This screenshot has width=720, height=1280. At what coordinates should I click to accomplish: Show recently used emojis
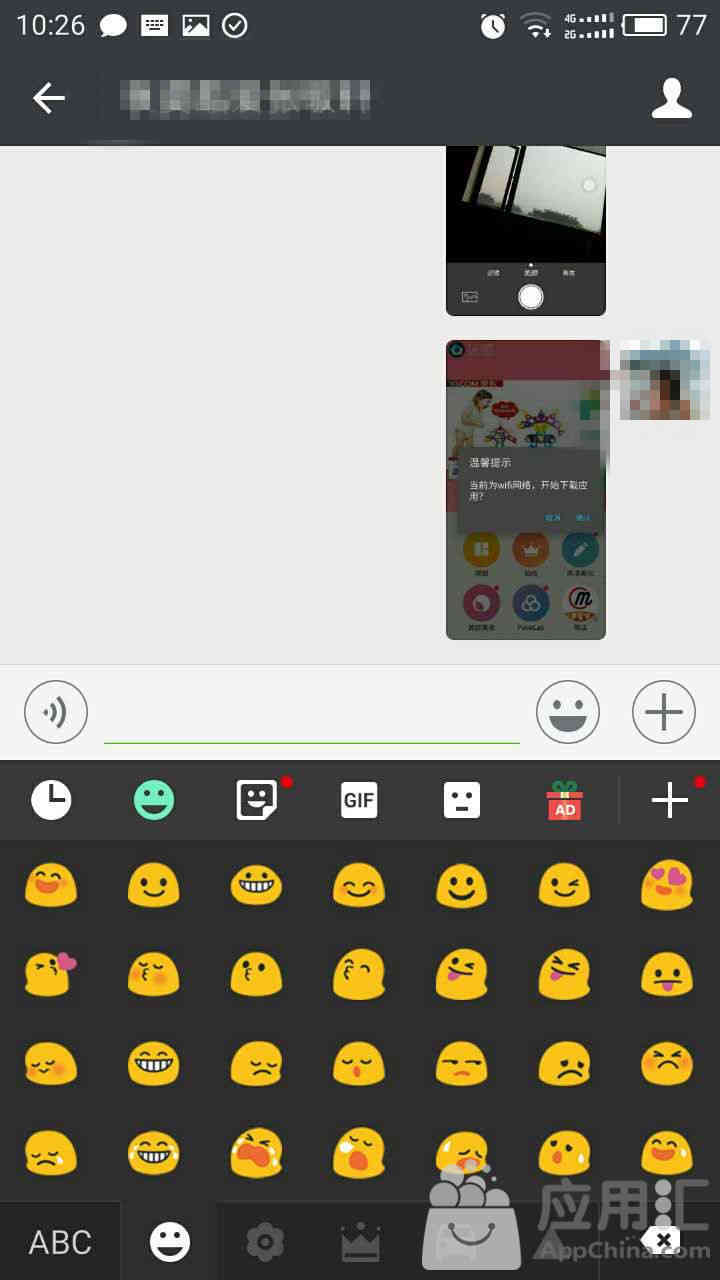click(51, 800)
